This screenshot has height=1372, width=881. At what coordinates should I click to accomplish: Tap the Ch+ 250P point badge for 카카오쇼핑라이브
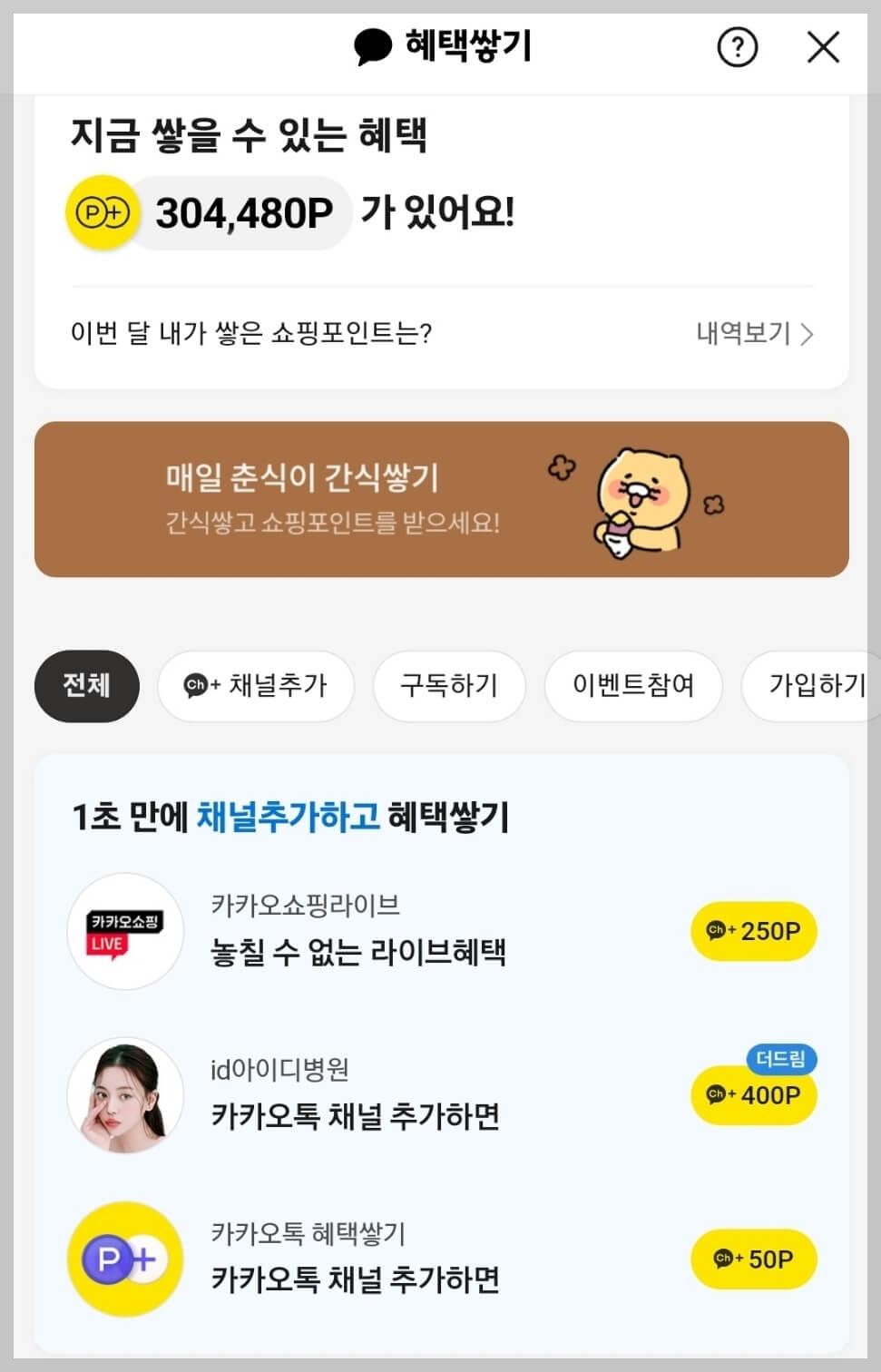point(753,931)
